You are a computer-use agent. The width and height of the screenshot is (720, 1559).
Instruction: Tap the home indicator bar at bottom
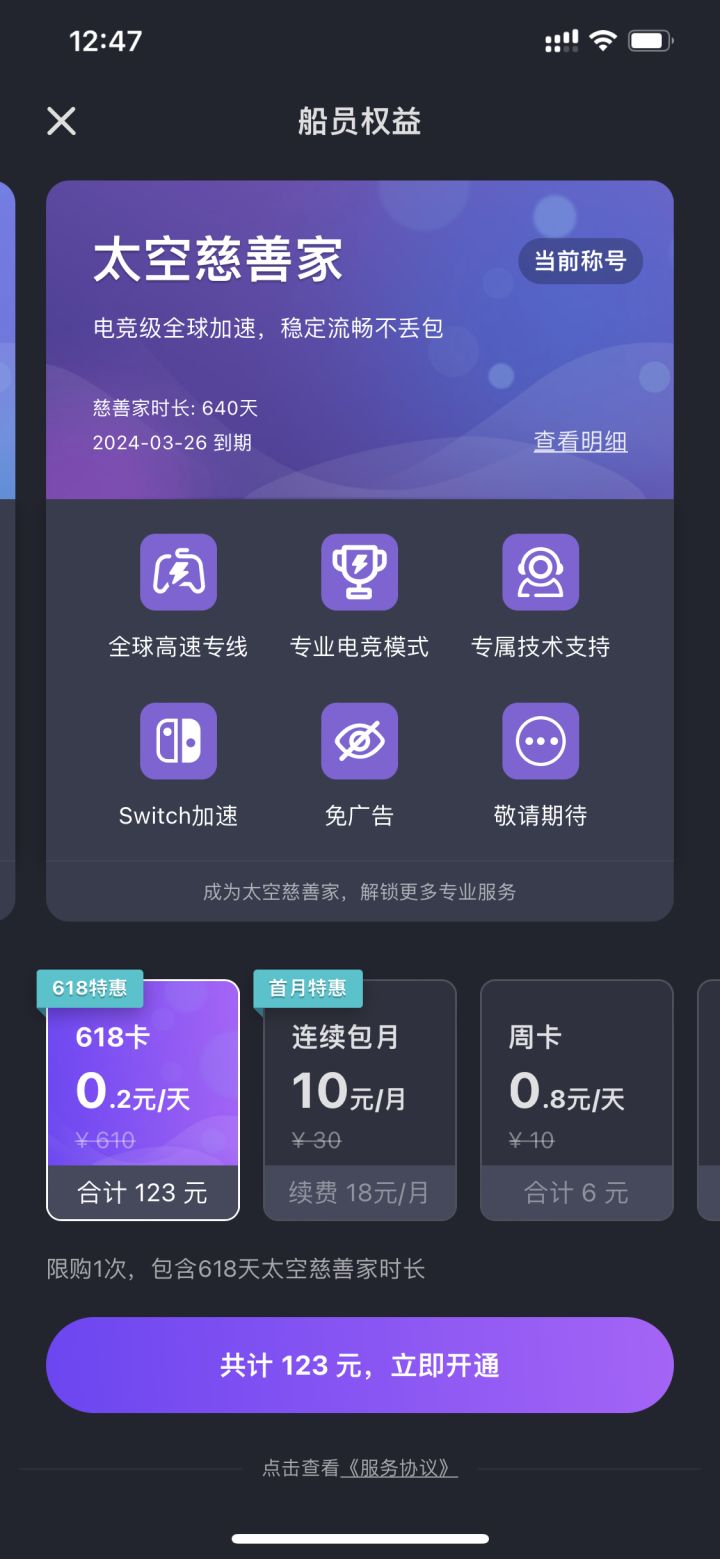[x=359, y=1538]
